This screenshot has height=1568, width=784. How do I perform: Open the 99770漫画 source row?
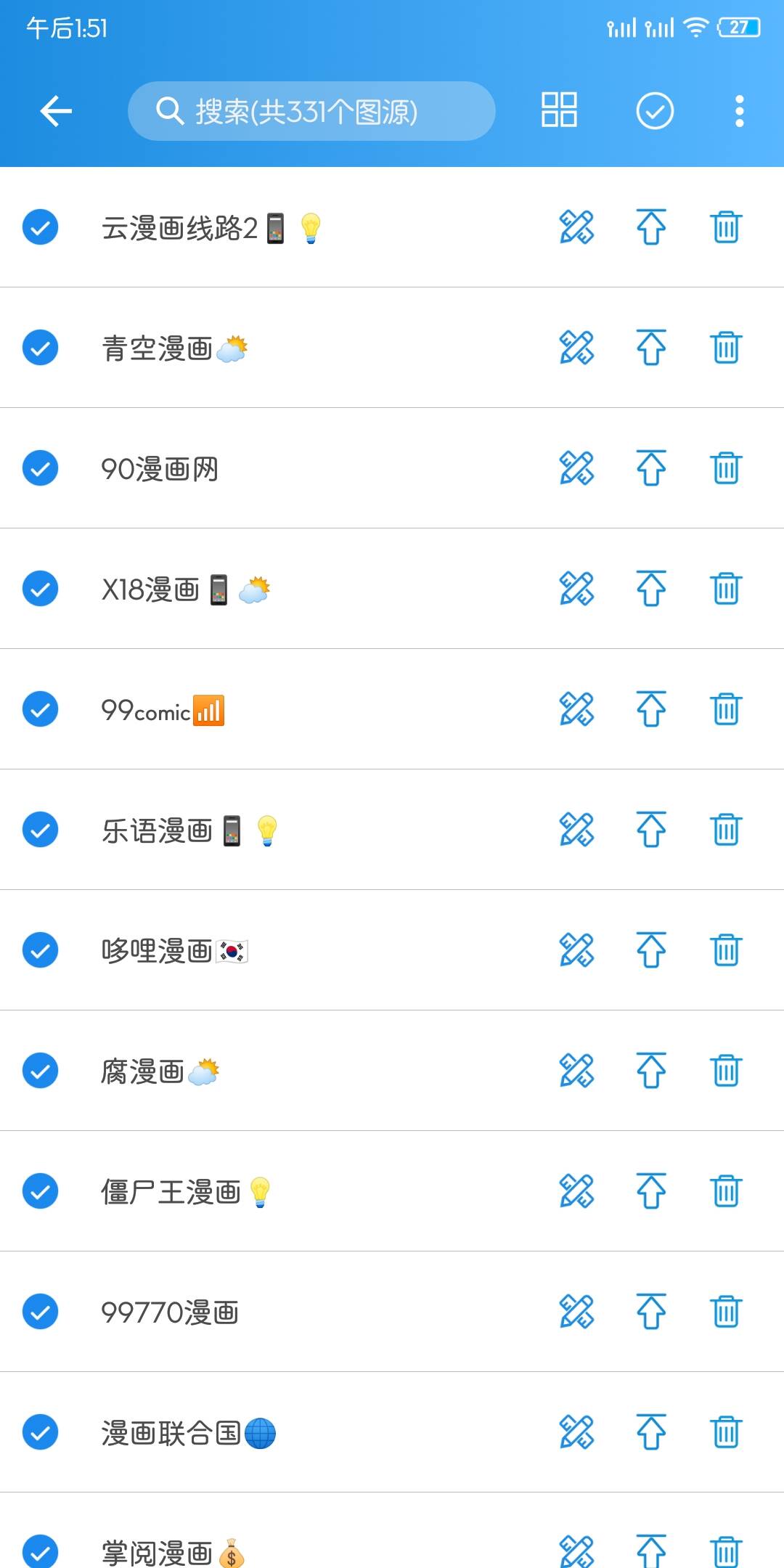point(170,1312)
